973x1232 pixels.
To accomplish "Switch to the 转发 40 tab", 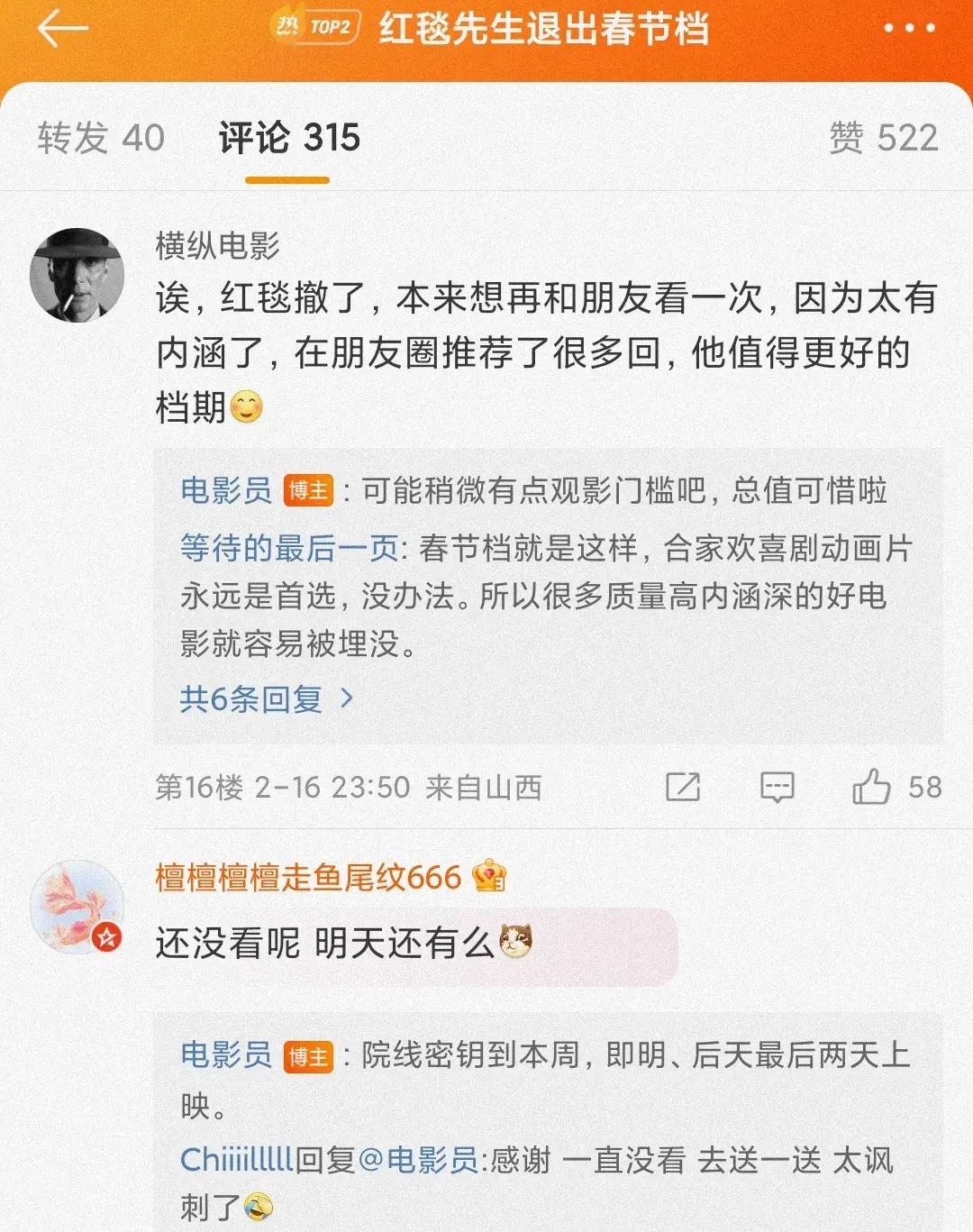I will click(101, 138).
